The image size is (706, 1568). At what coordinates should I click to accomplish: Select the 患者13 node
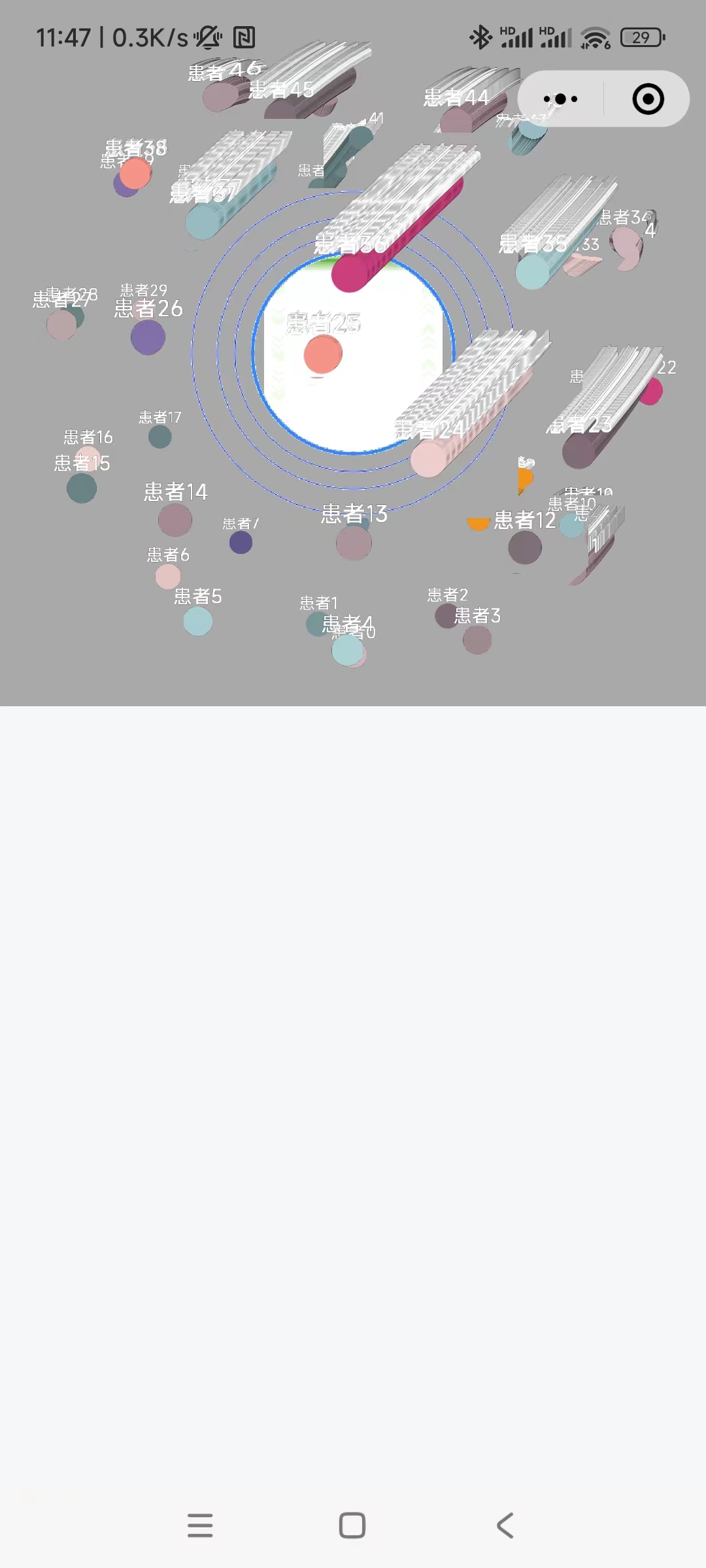(354, 542)
